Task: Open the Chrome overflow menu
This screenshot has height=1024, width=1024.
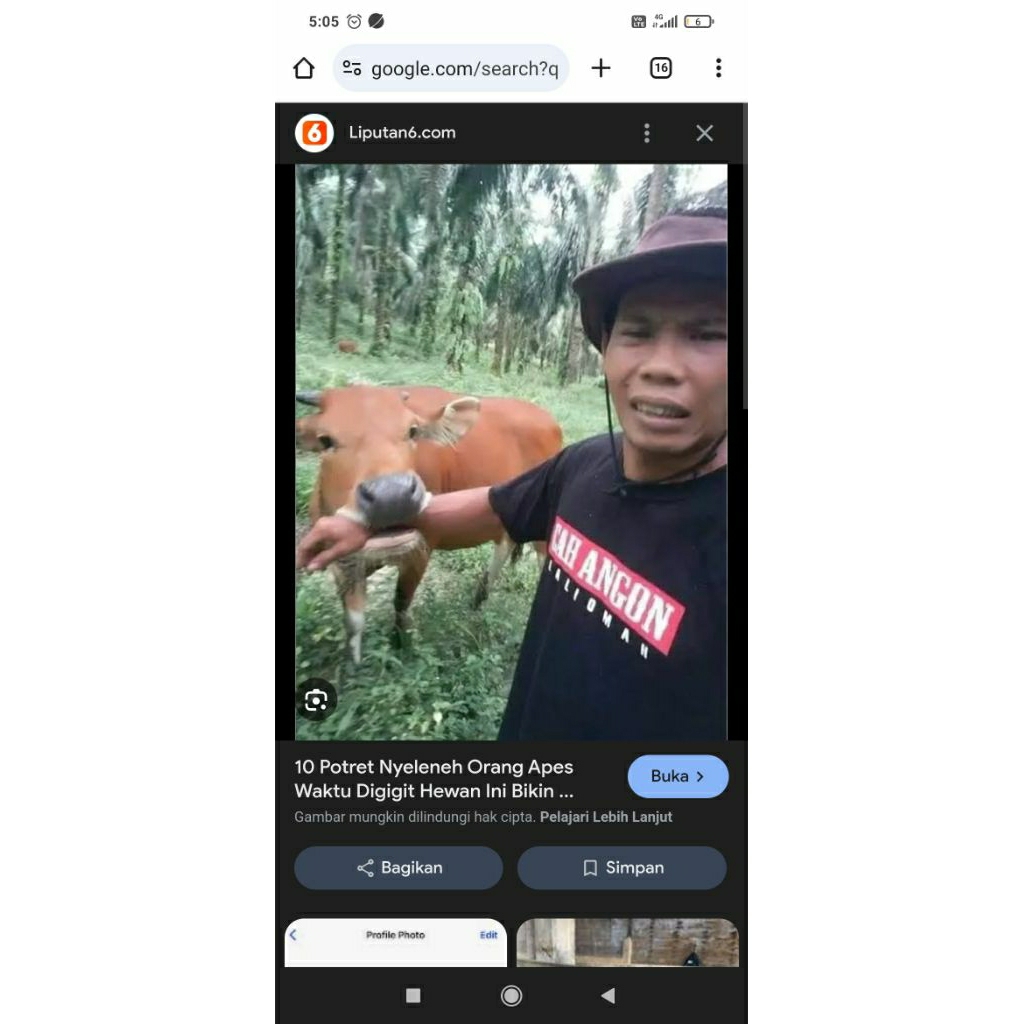Action: click(x=718, y=68)
